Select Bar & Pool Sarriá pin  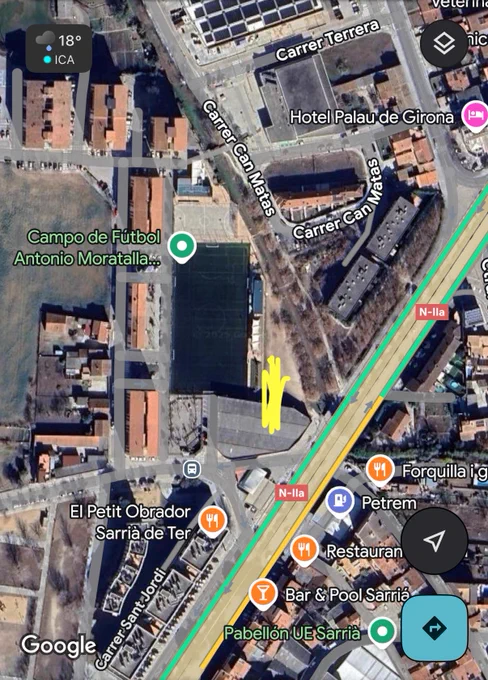[x=262, y=593]
